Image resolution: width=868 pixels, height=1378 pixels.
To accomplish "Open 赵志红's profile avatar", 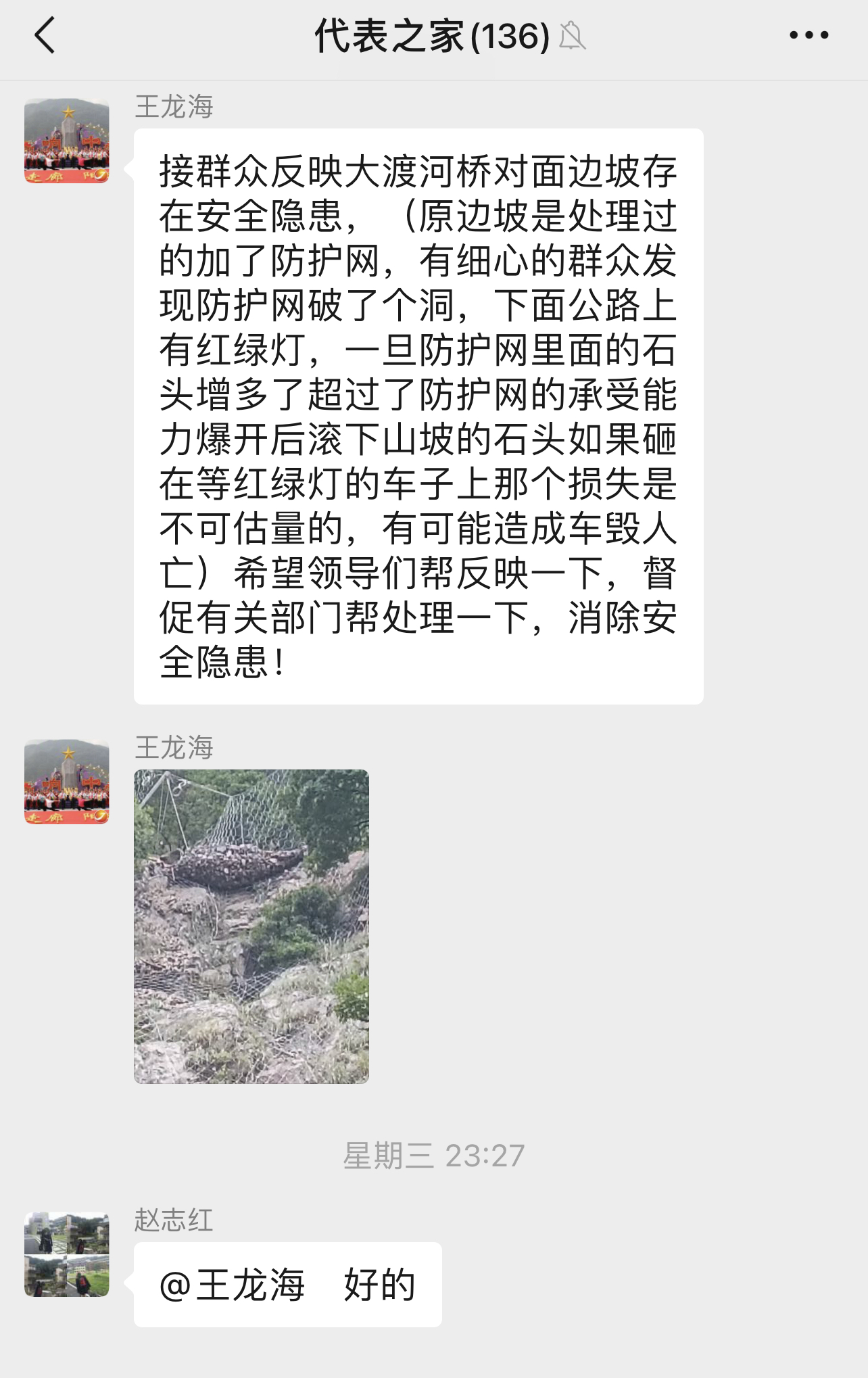I will tap(67, 1255).
